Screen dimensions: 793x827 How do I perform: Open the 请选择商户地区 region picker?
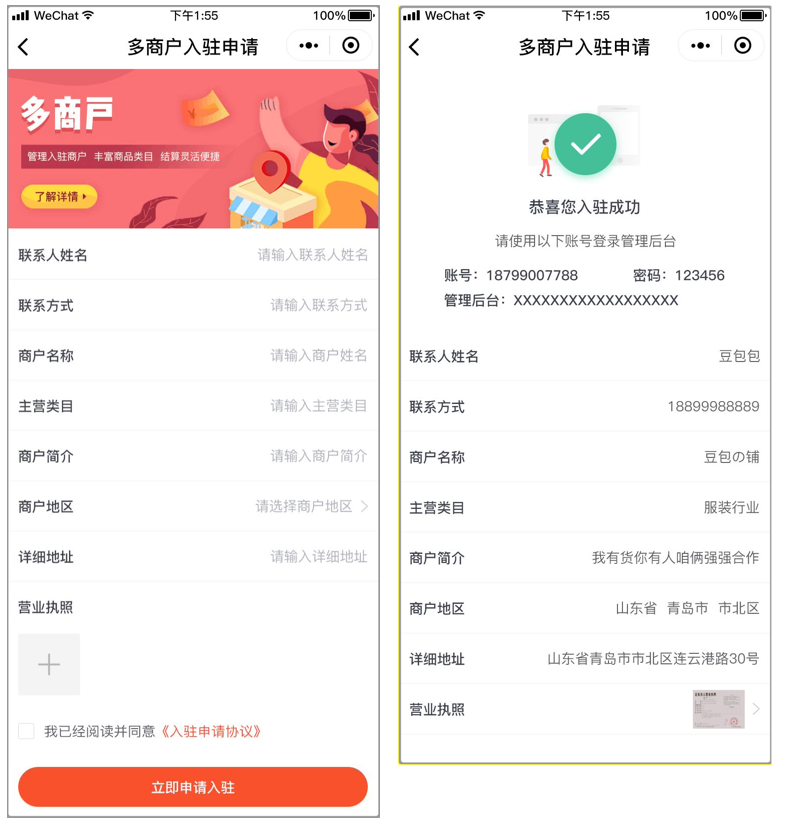click(x=310, y=507)
